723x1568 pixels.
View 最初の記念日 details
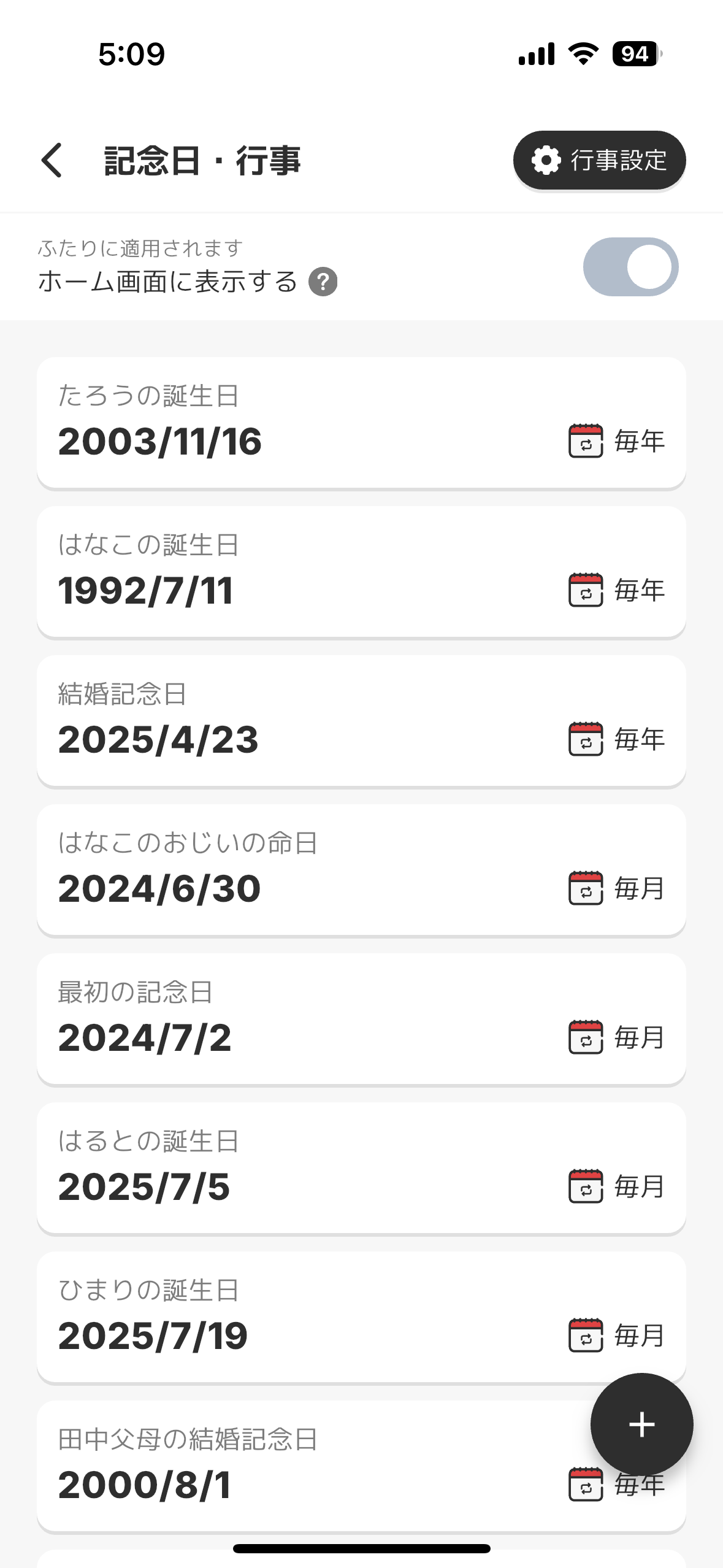(361, 1019)
